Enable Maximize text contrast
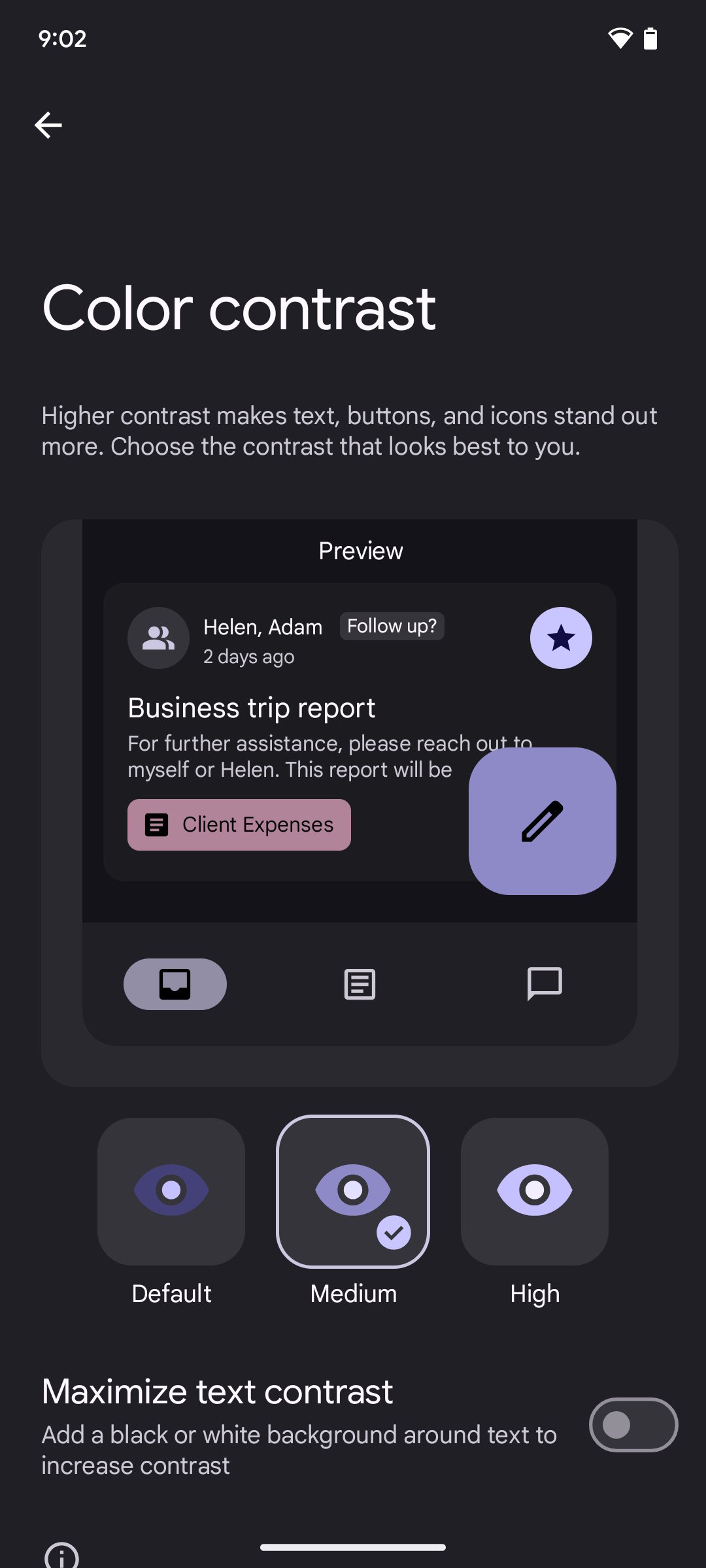This screenshot has width=706, height=1568. [633, 1425]
